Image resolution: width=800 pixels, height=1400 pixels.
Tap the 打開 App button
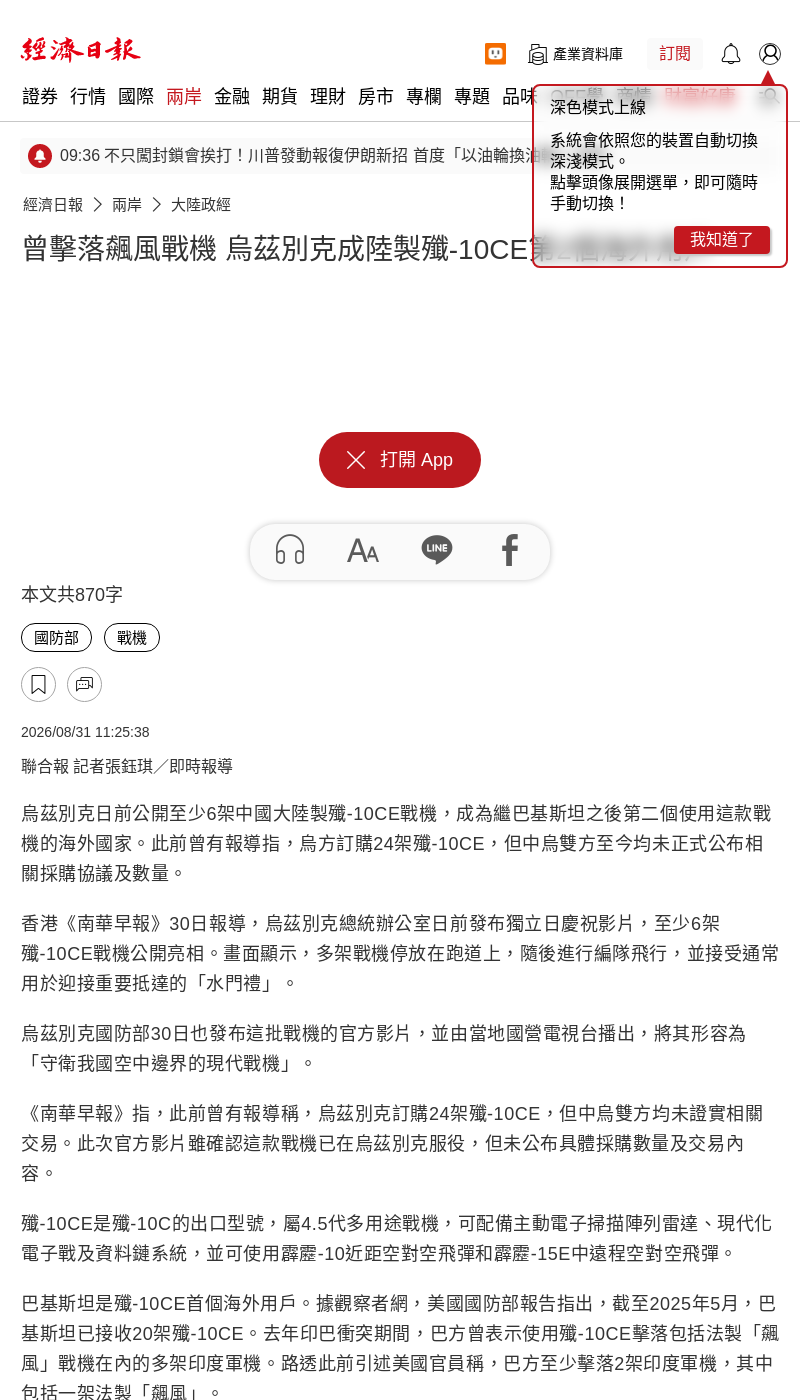[400, 460]
